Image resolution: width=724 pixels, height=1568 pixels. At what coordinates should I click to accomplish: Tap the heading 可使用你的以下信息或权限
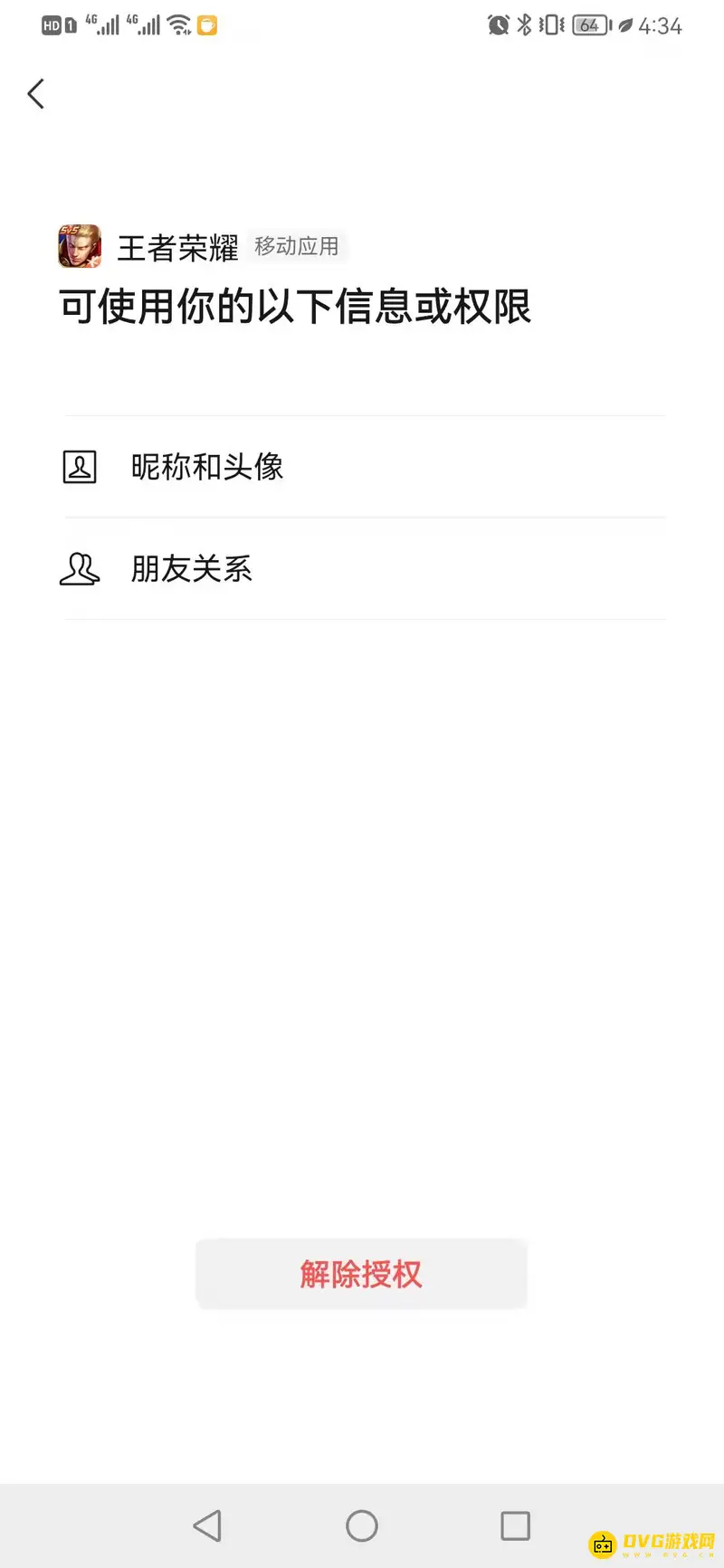(295, 308)
